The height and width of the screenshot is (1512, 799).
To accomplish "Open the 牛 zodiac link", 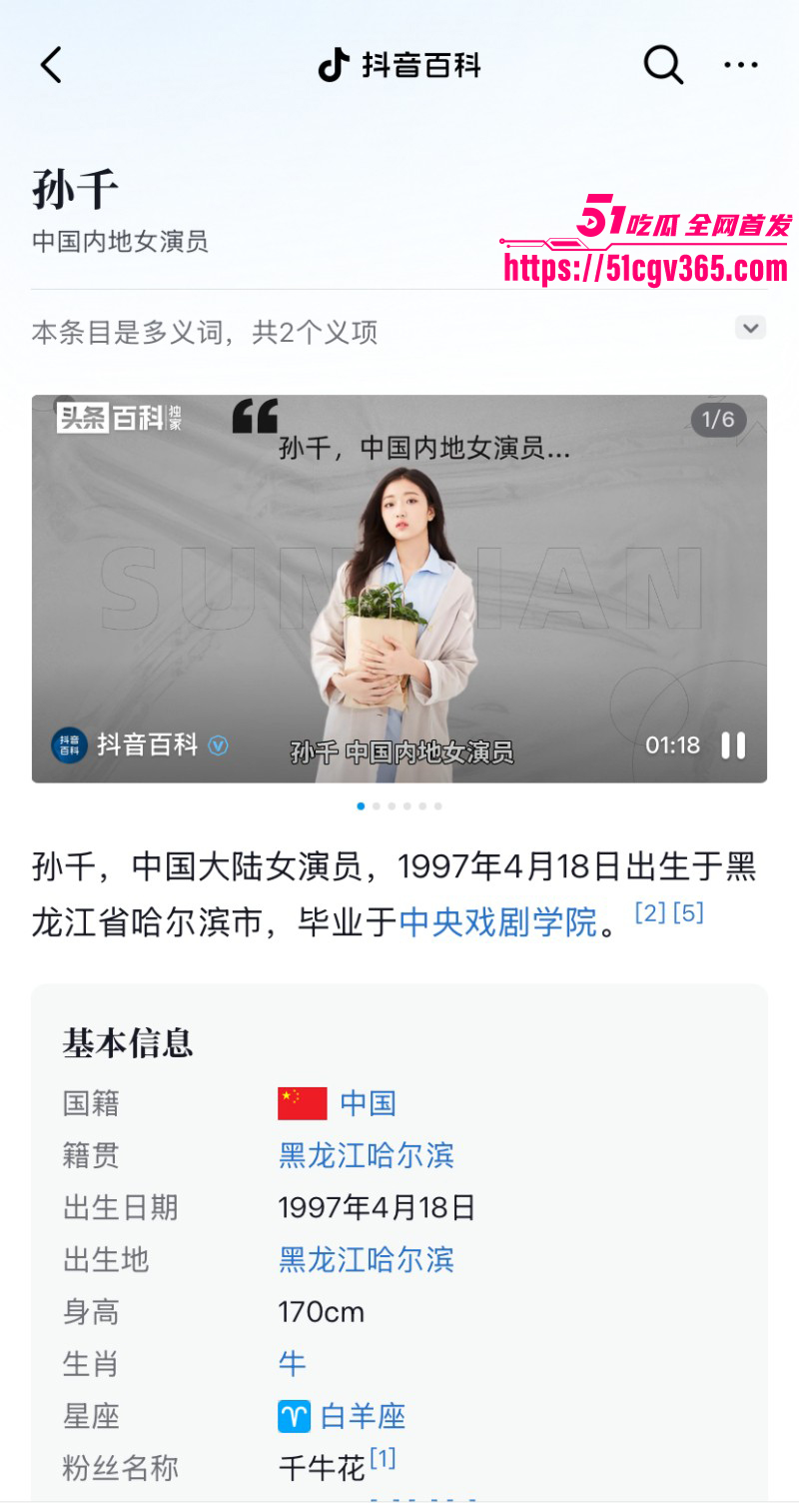I will (292, 1363).
